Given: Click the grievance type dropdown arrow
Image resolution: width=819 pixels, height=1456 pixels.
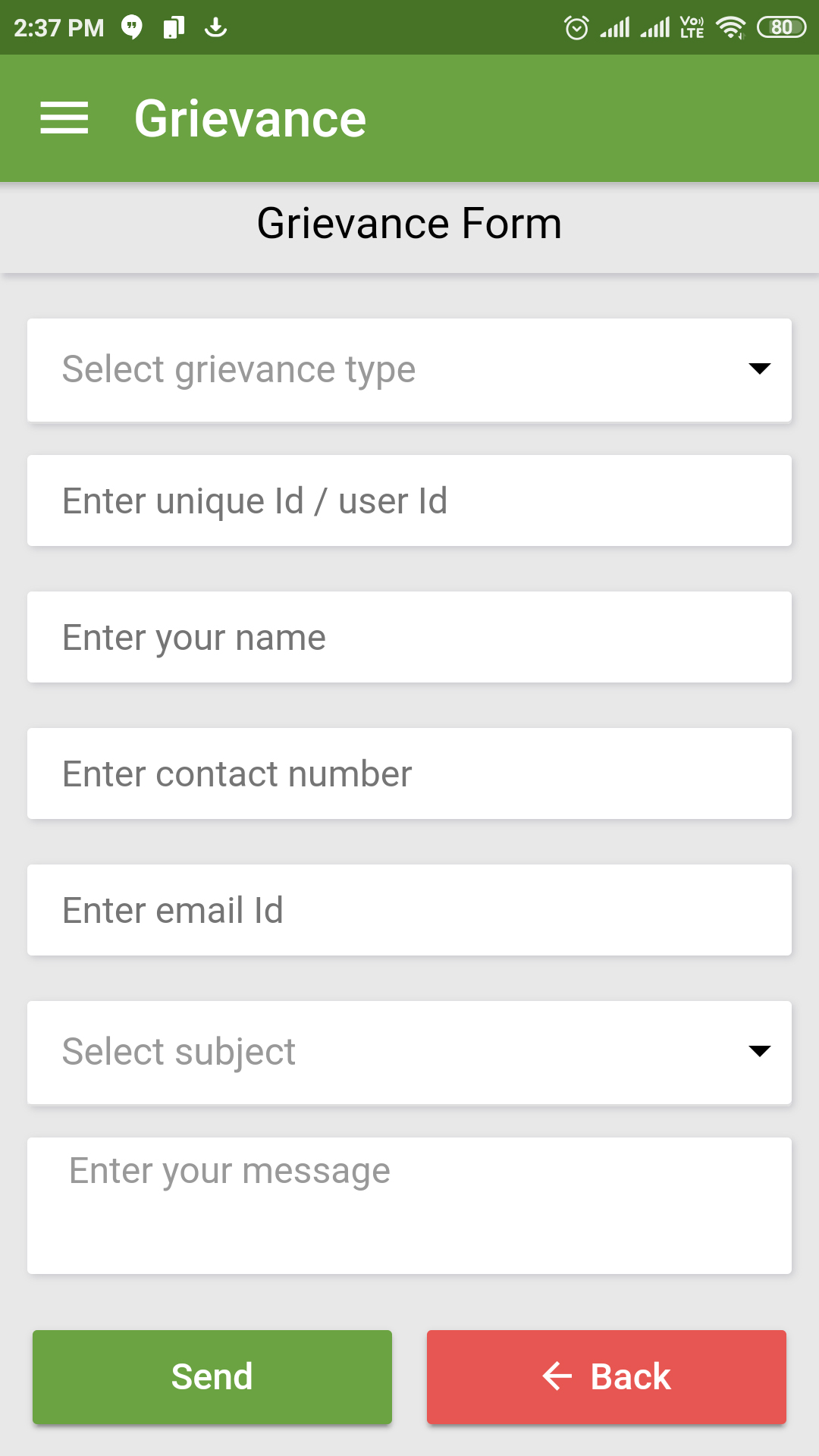Looking at the screenshot, I should pyautogui.click(x=761, y=369).
